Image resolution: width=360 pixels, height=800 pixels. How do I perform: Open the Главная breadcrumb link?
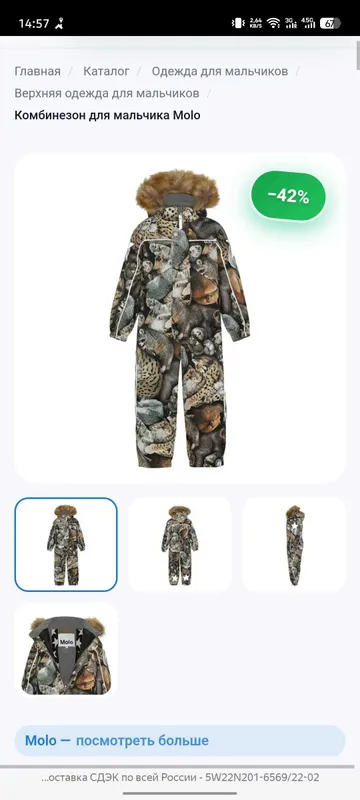37,71
